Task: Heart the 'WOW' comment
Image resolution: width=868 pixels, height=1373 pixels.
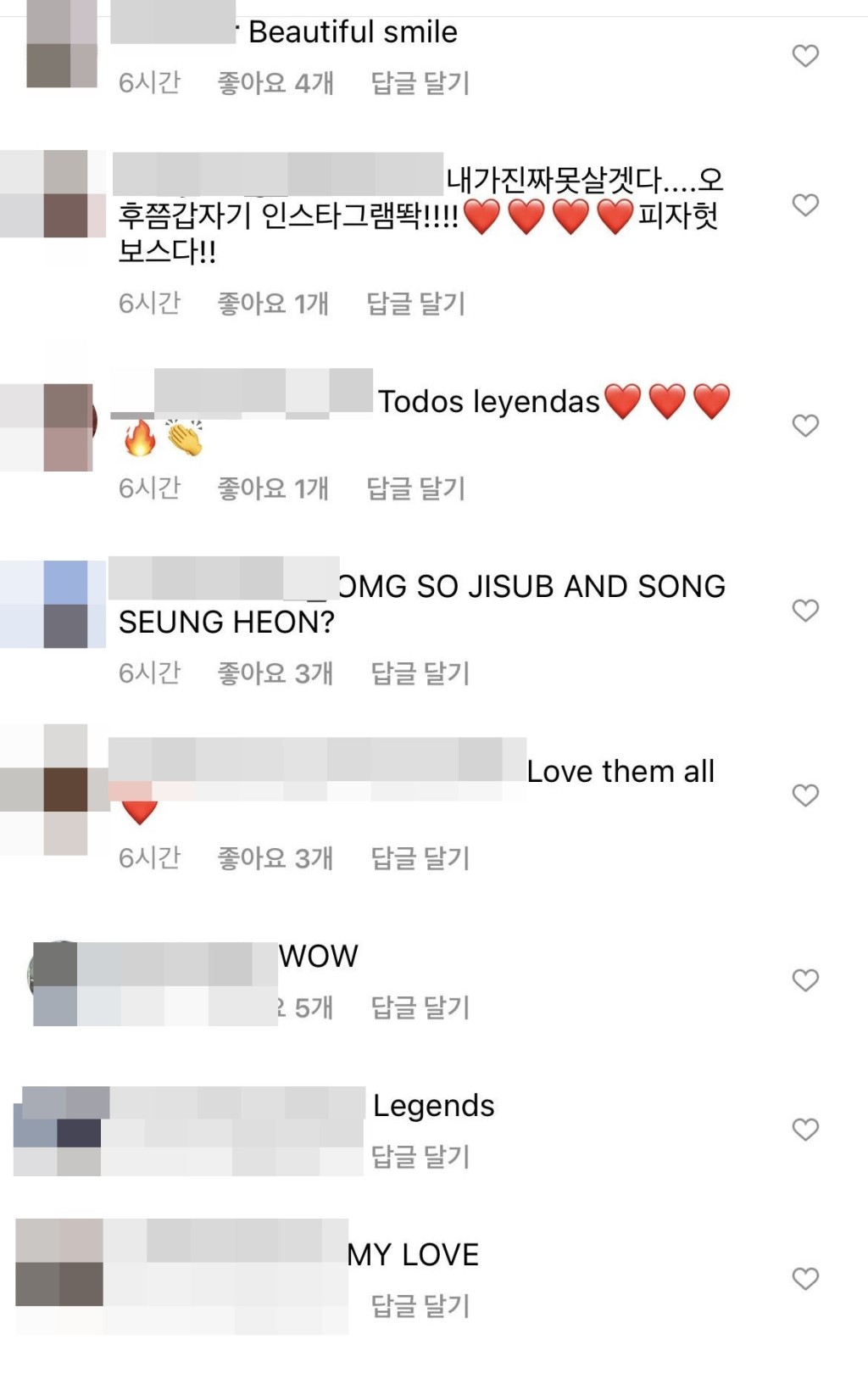Action: click(804, 980)
